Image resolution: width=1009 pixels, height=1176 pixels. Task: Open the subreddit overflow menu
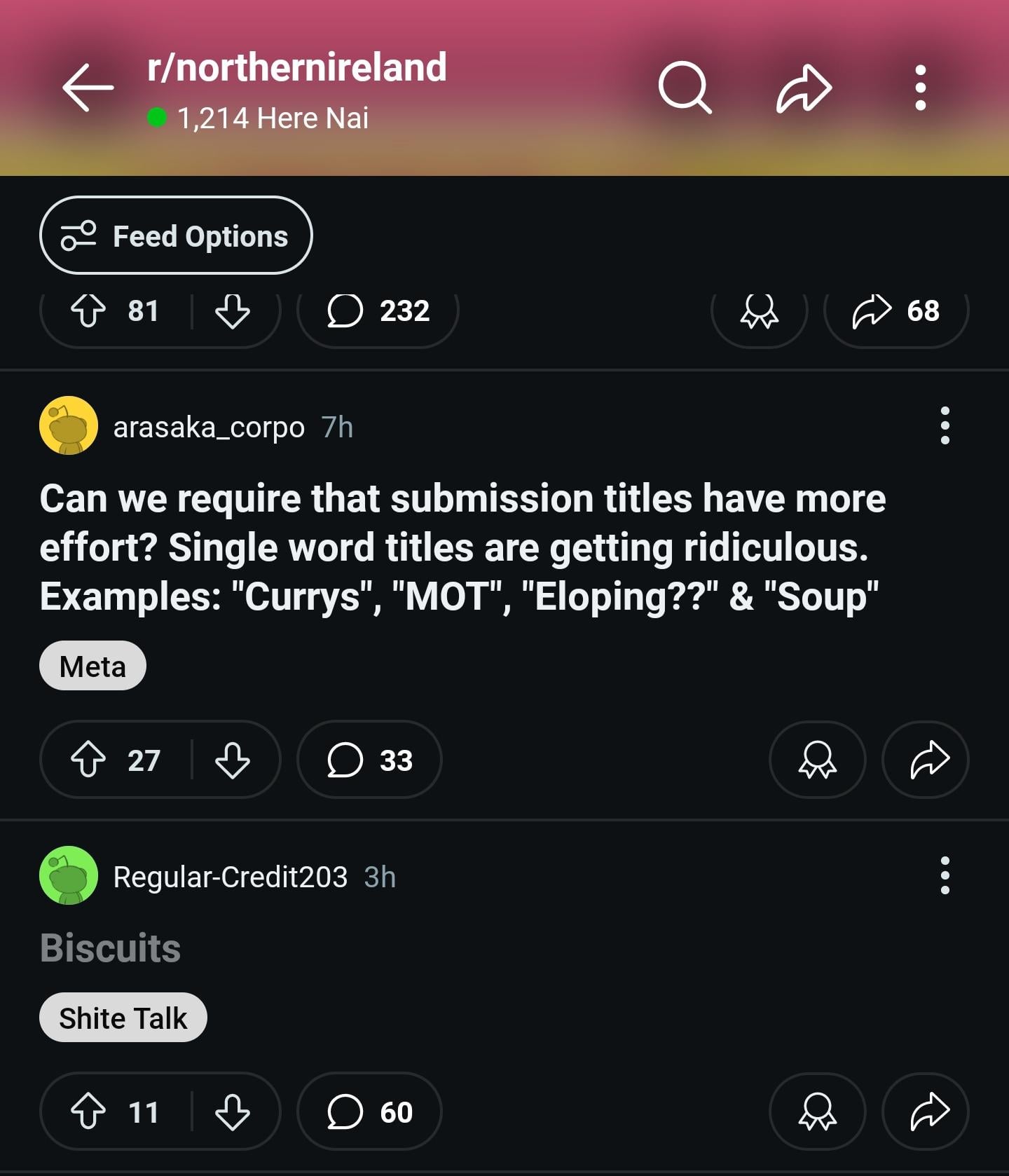[x=920, y=88]
